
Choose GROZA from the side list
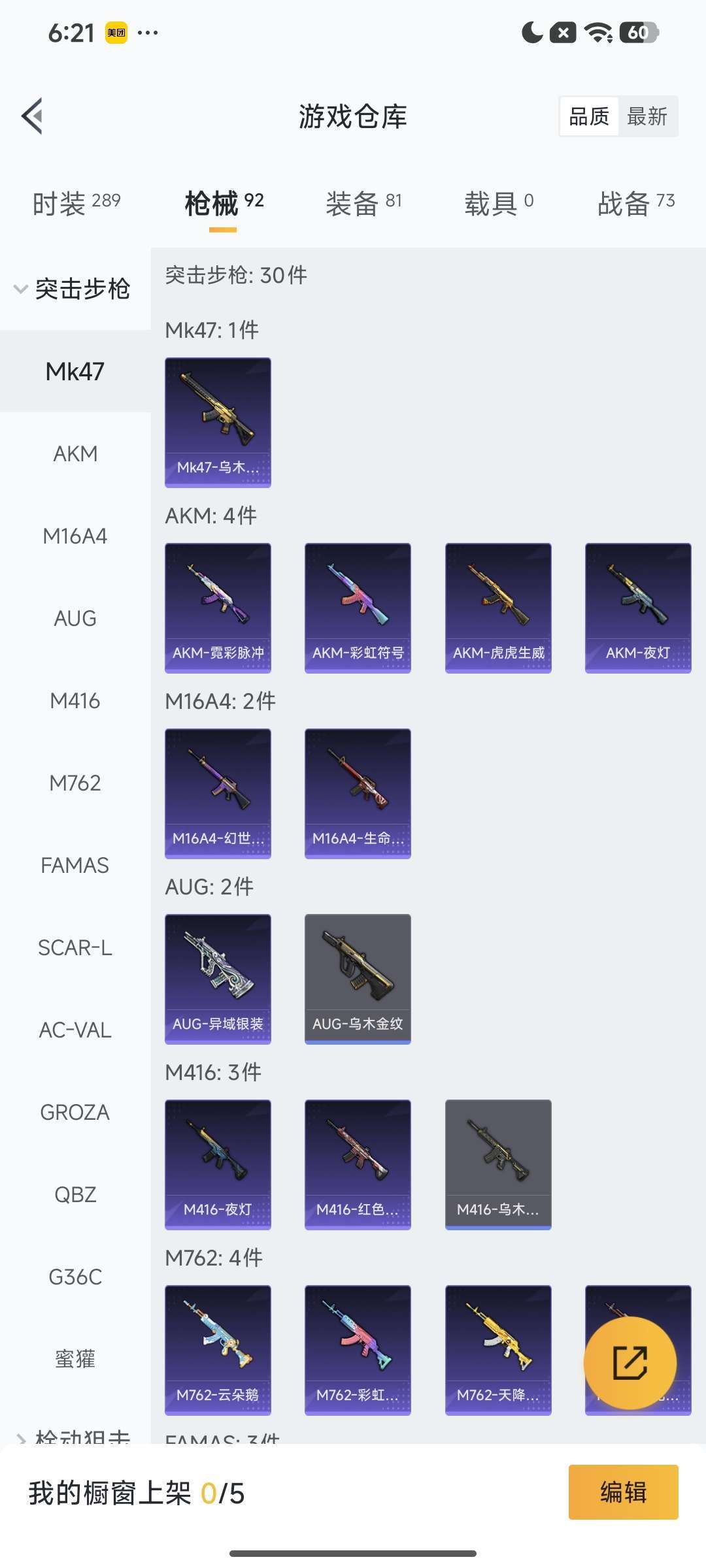tap(75, 1112)
